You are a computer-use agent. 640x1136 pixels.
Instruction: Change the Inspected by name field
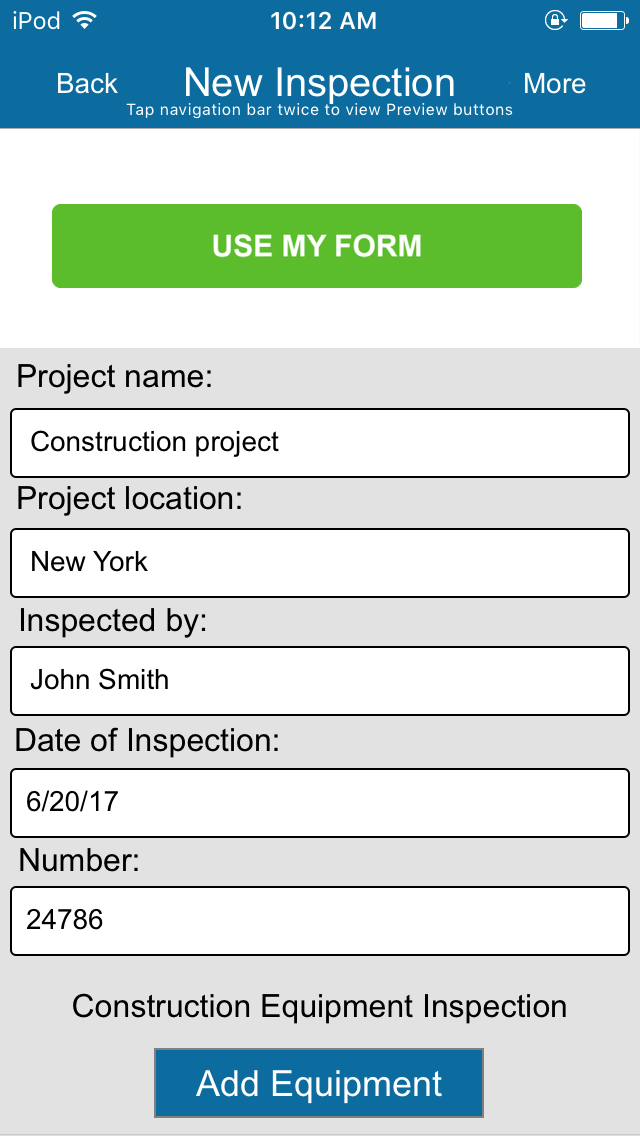click(x=320, y=681)
